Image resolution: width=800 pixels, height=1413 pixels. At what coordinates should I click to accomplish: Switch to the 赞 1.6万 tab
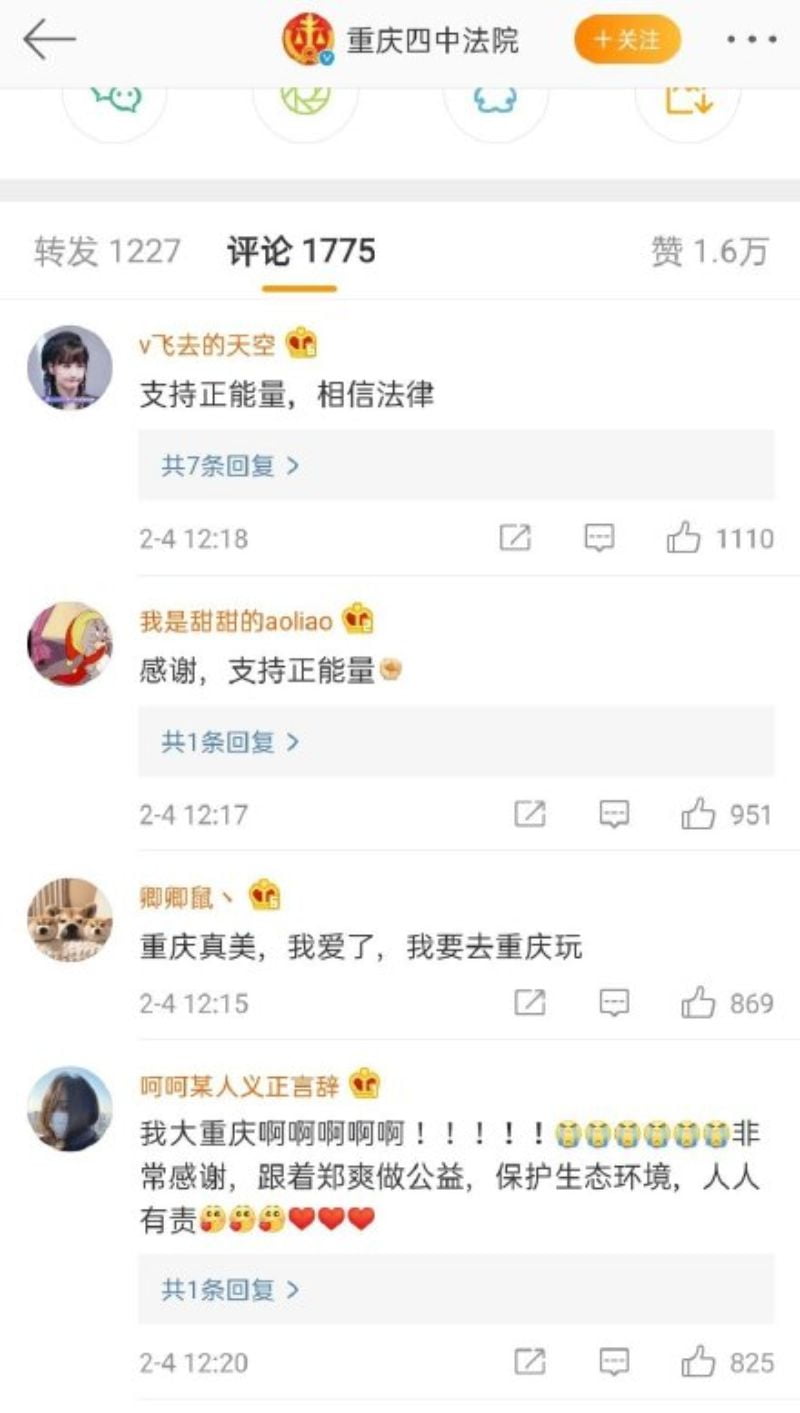coord(709,251)
